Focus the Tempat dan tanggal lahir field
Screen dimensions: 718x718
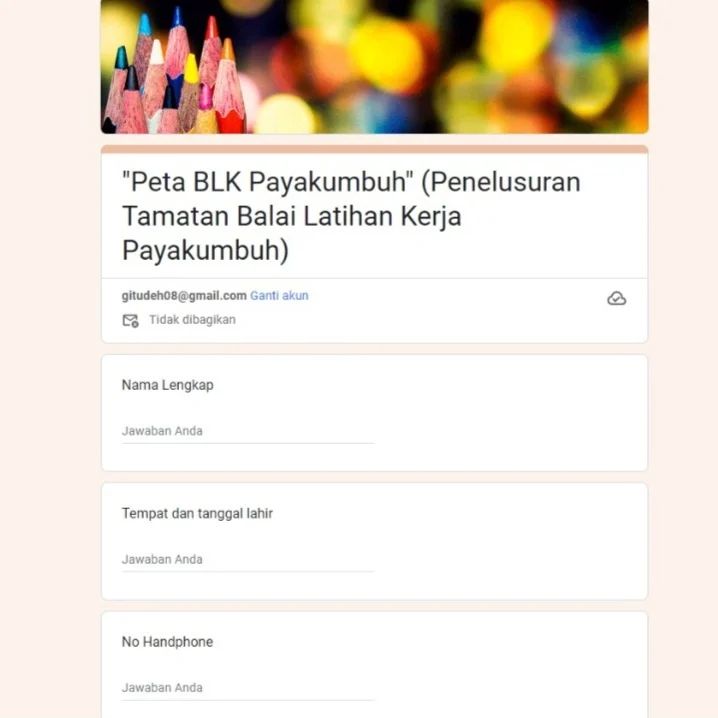(x=247, y=560)
